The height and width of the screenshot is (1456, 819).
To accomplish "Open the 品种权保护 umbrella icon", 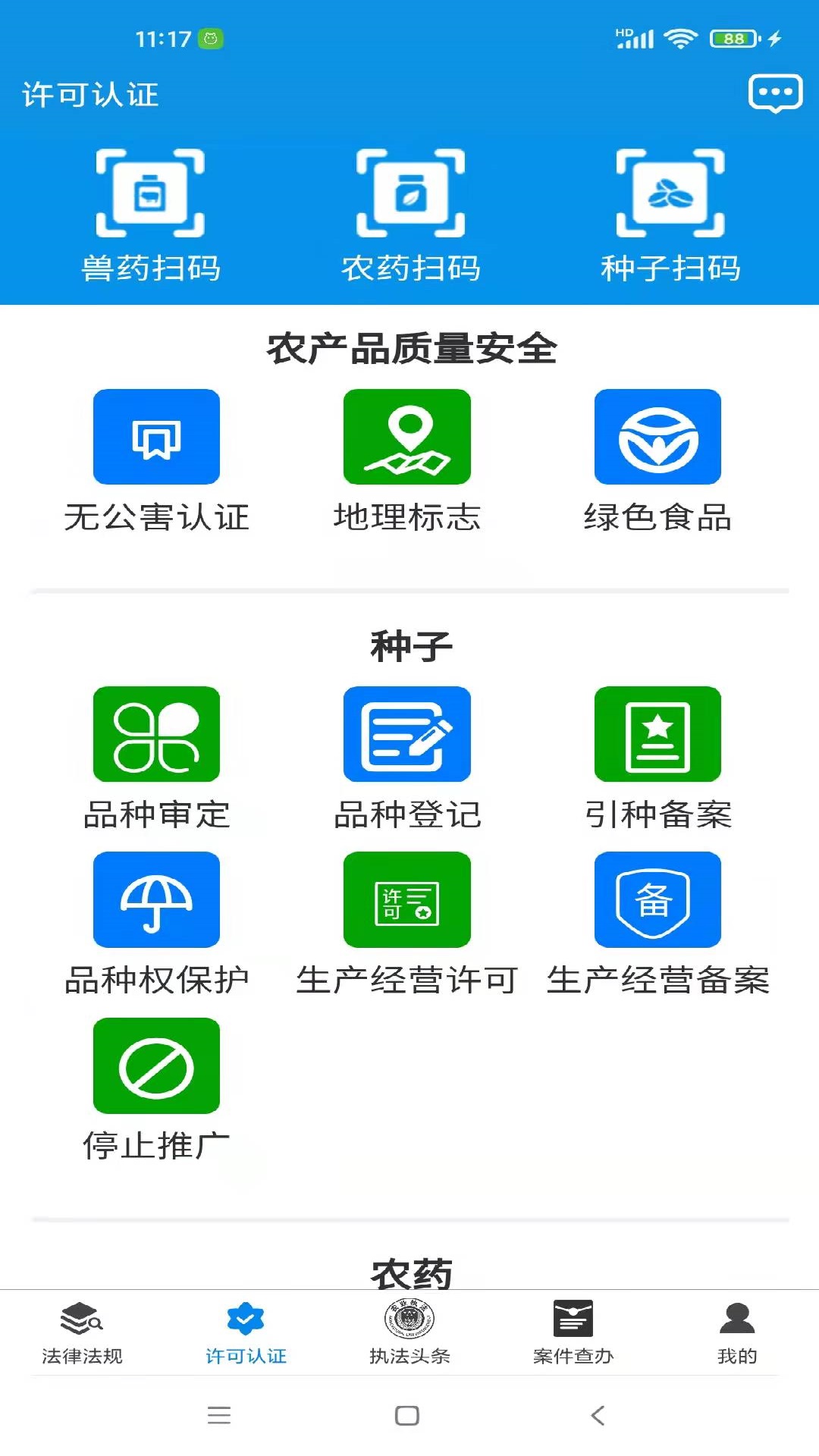I will 155,899.
